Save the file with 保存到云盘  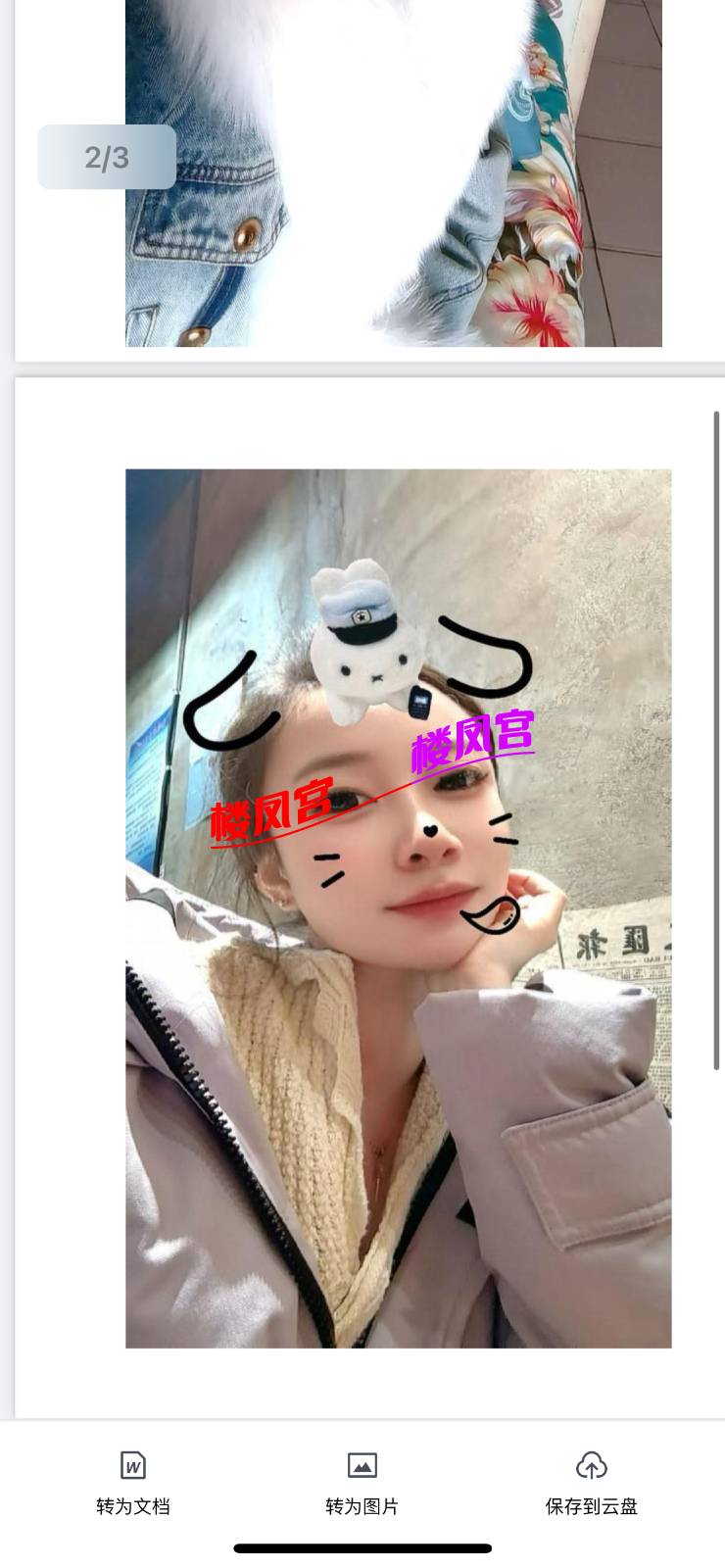click(x=591, y=1482)
